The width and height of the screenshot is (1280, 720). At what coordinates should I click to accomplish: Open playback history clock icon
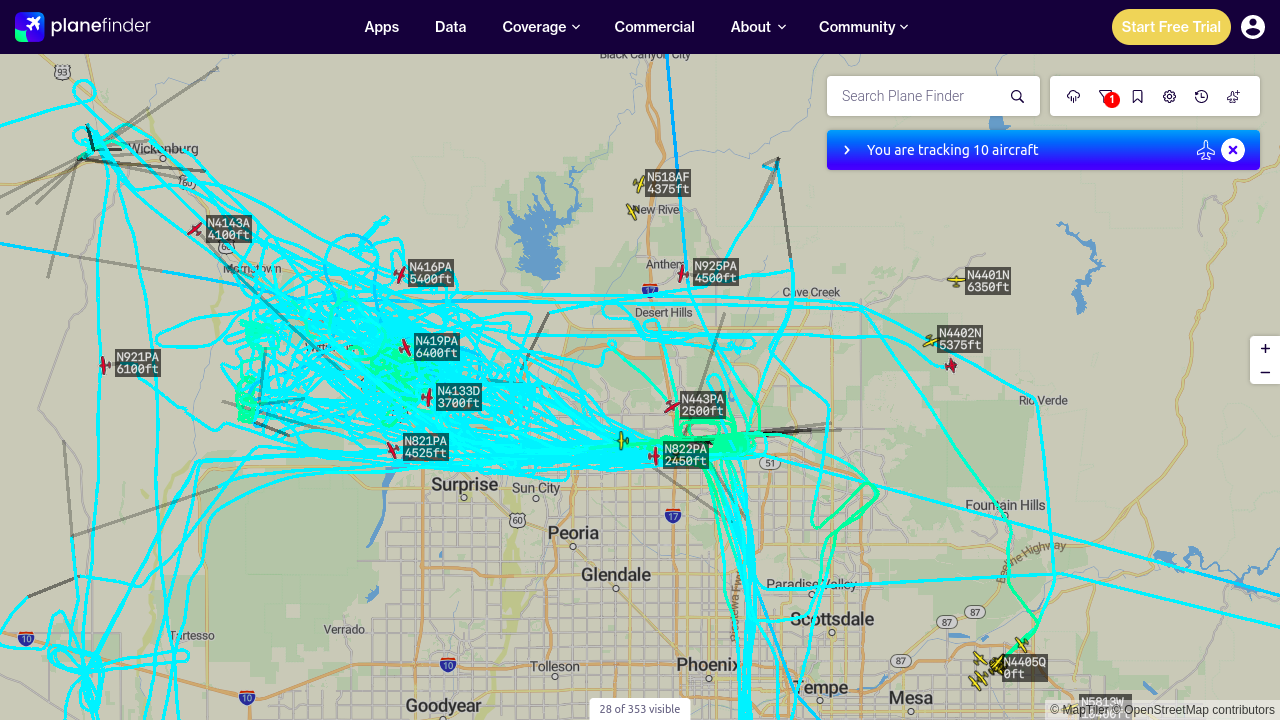pos(1201,96)
